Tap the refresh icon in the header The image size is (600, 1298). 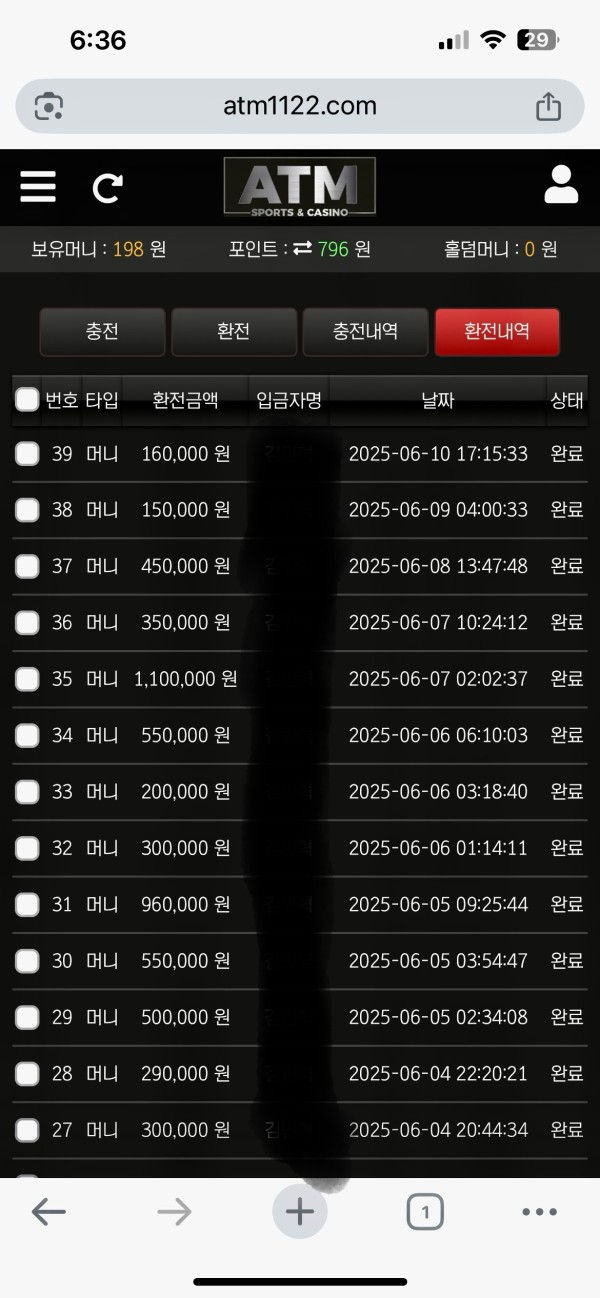coord(107,188)
